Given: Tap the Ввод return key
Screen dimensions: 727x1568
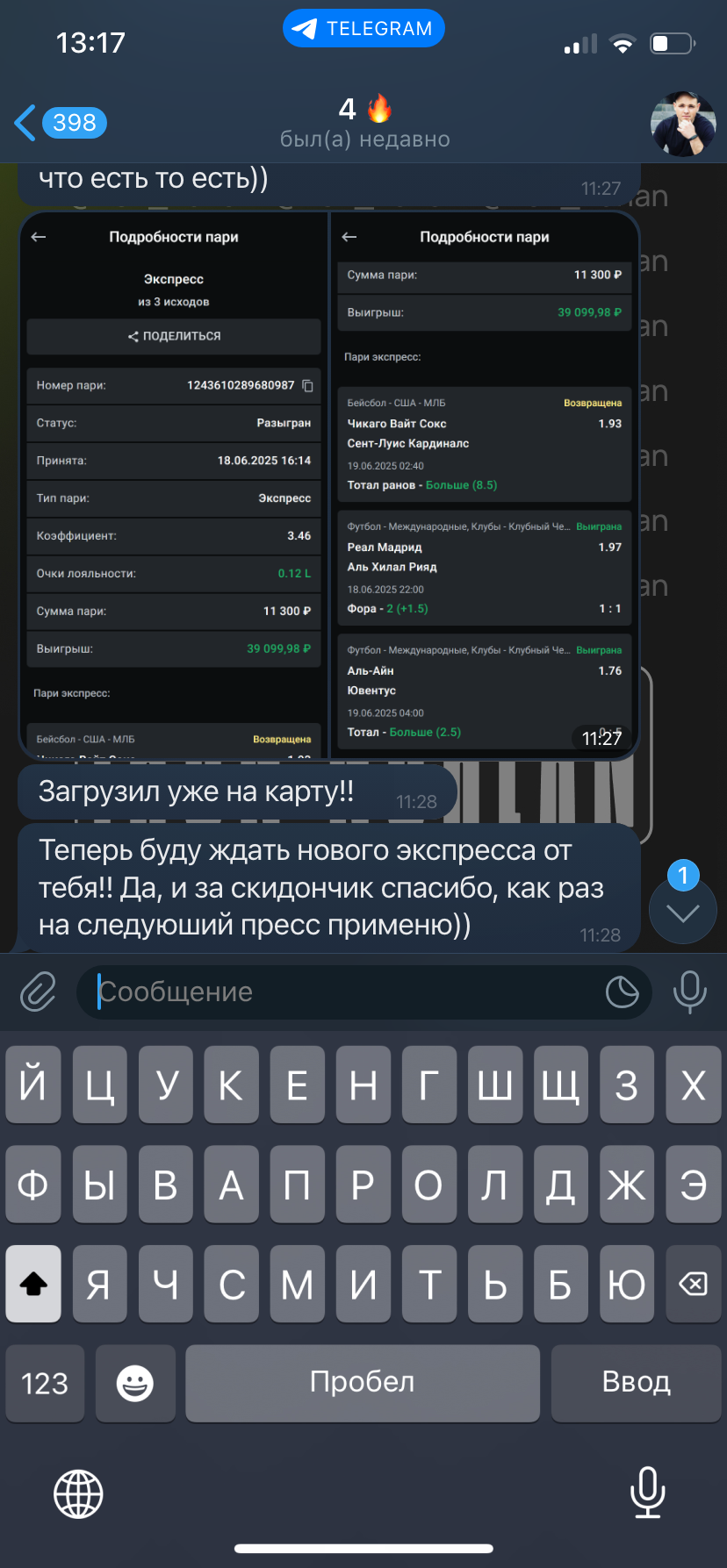Looking at the screenshot, I should [637, 1384].
